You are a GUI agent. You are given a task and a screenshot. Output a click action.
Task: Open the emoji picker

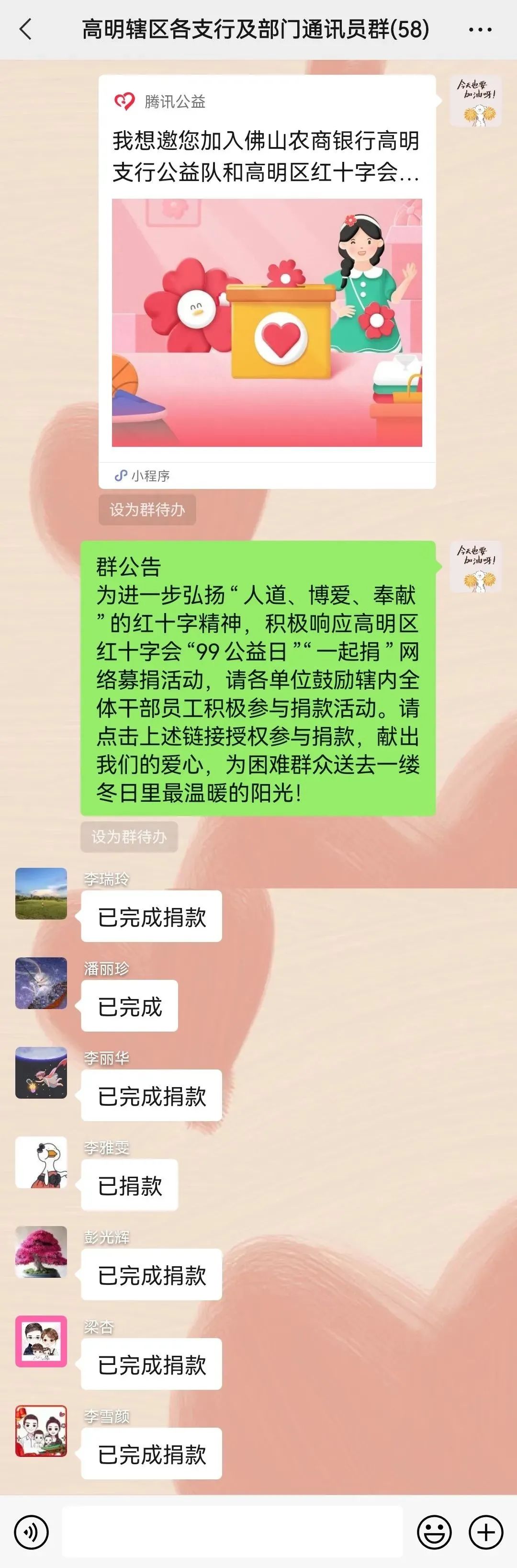434,1532
